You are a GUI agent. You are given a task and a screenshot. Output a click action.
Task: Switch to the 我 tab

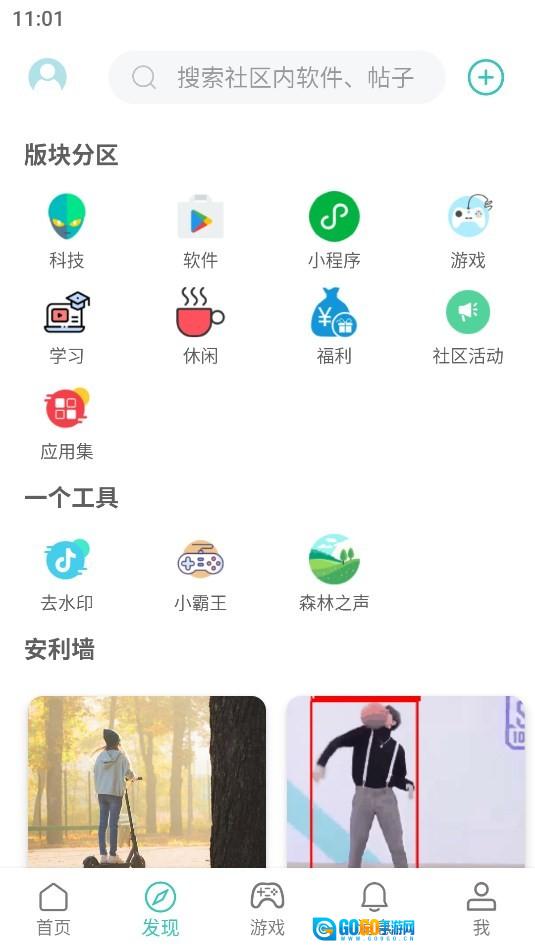click(x=481, y=909)
